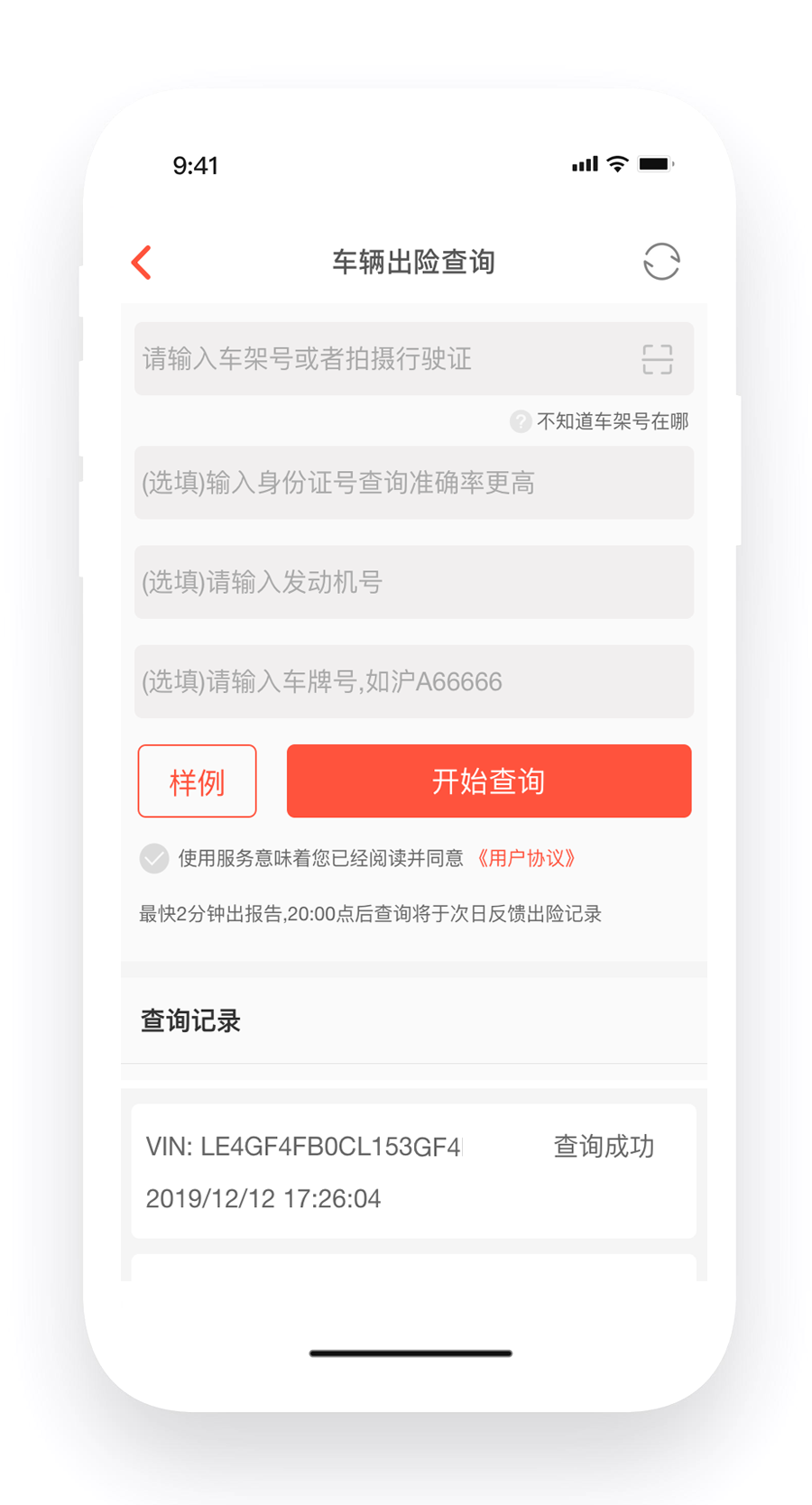The height and width of the screenshot is (1505, 812).
Task: Scan driving license with the scan icon
Action: click(x=657, y=359)
